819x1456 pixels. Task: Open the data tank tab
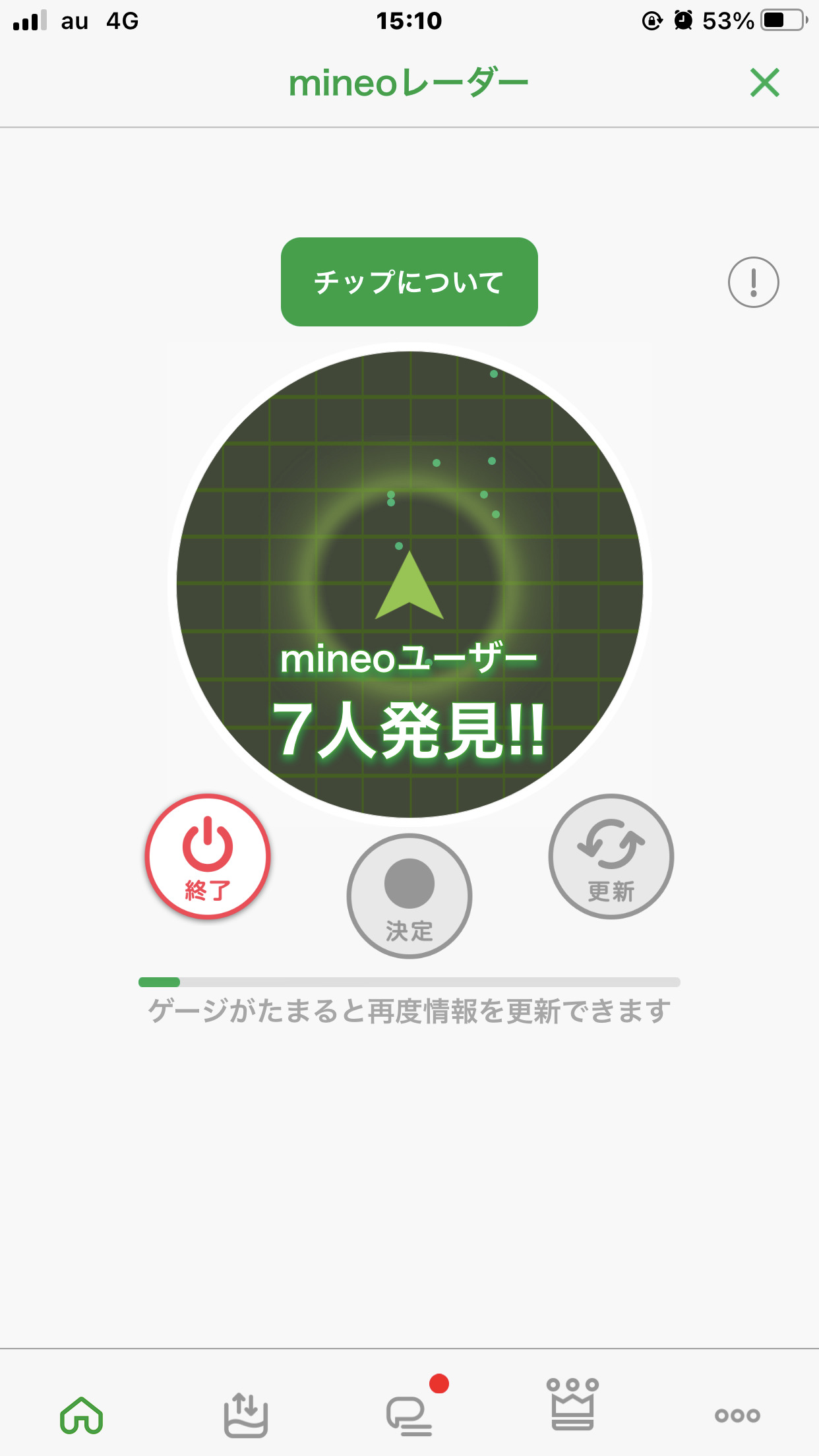click(x=245, y=1414)
